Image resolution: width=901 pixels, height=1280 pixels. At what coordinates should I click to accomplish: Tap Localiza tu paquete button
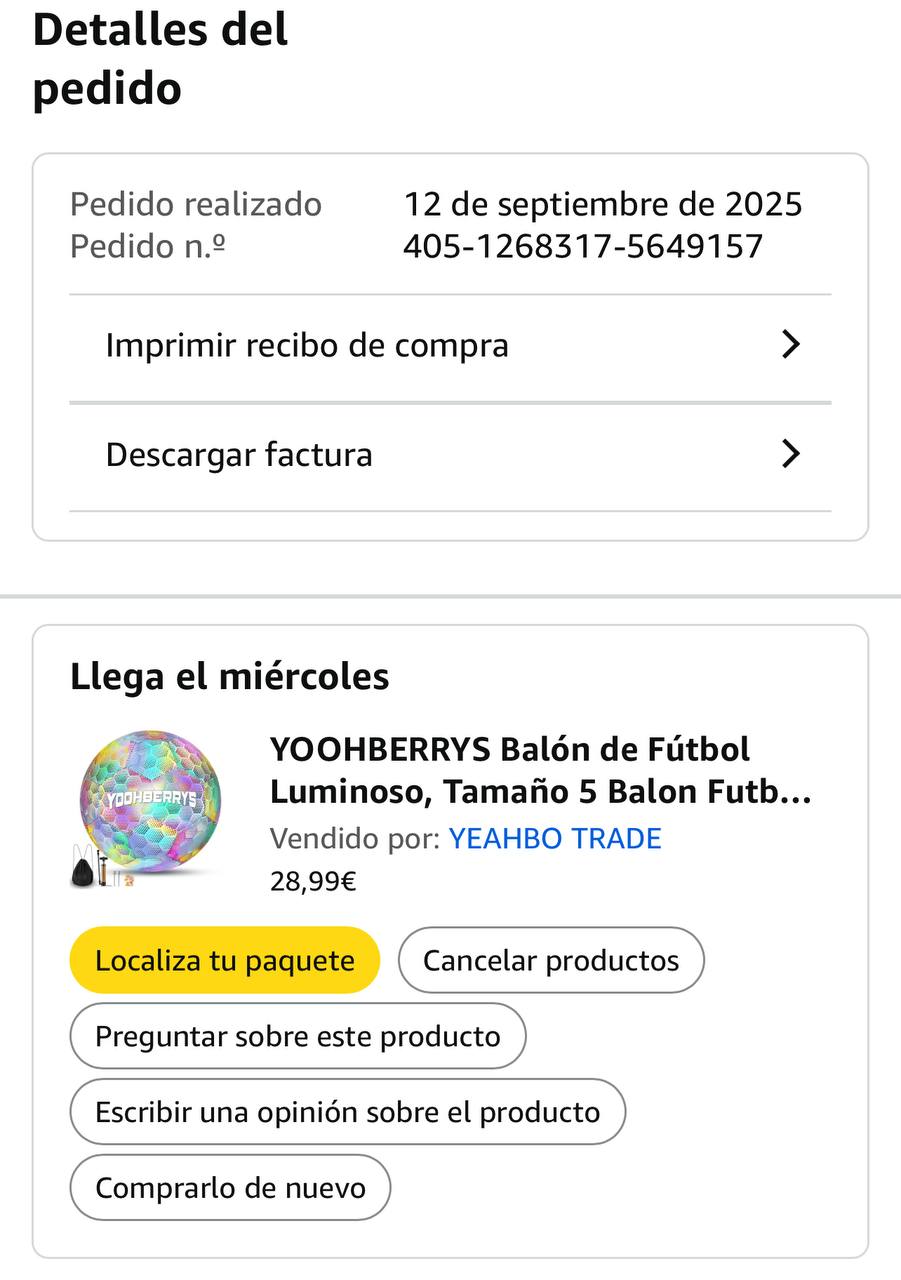click(x=224, y=961)
